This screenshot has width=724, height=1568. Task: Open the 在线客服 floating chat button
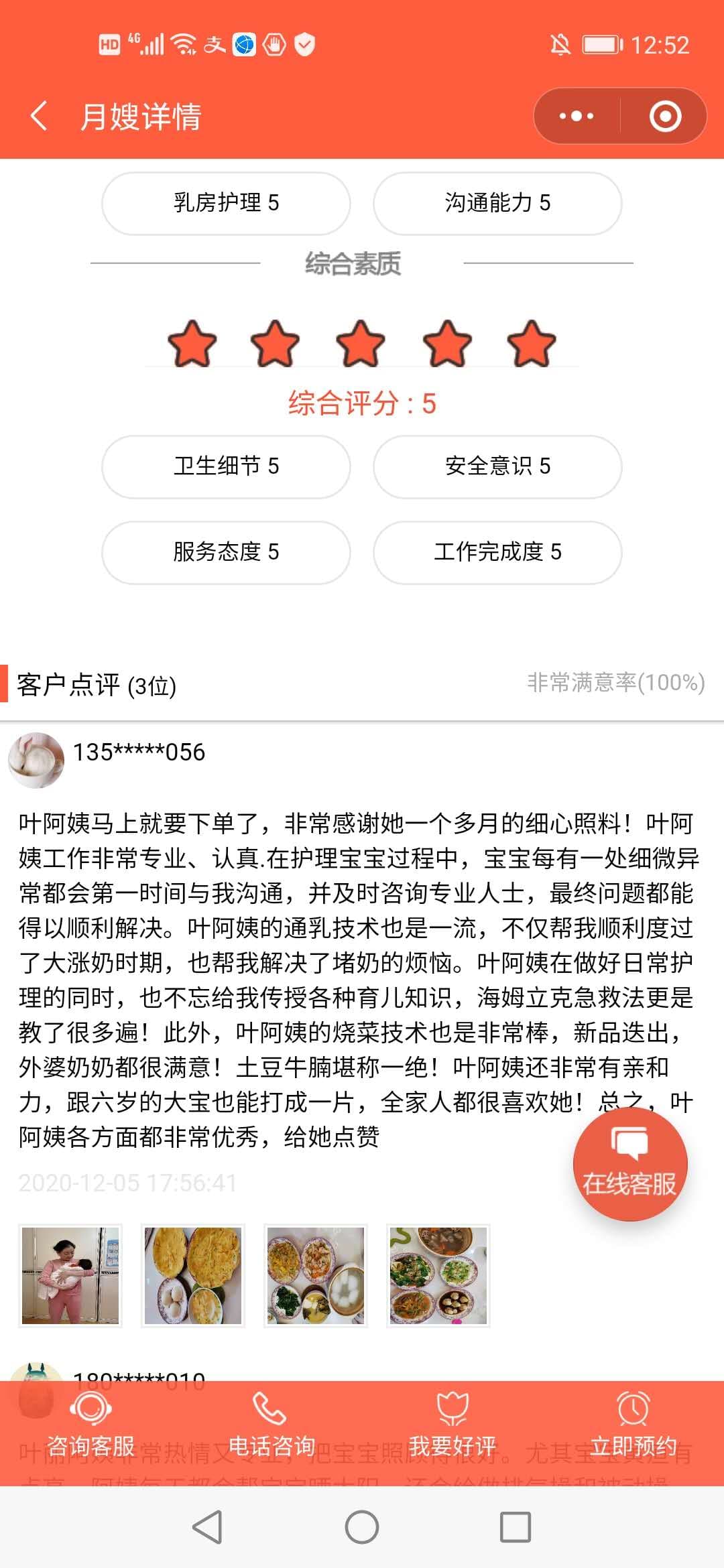pos(629,1165)
